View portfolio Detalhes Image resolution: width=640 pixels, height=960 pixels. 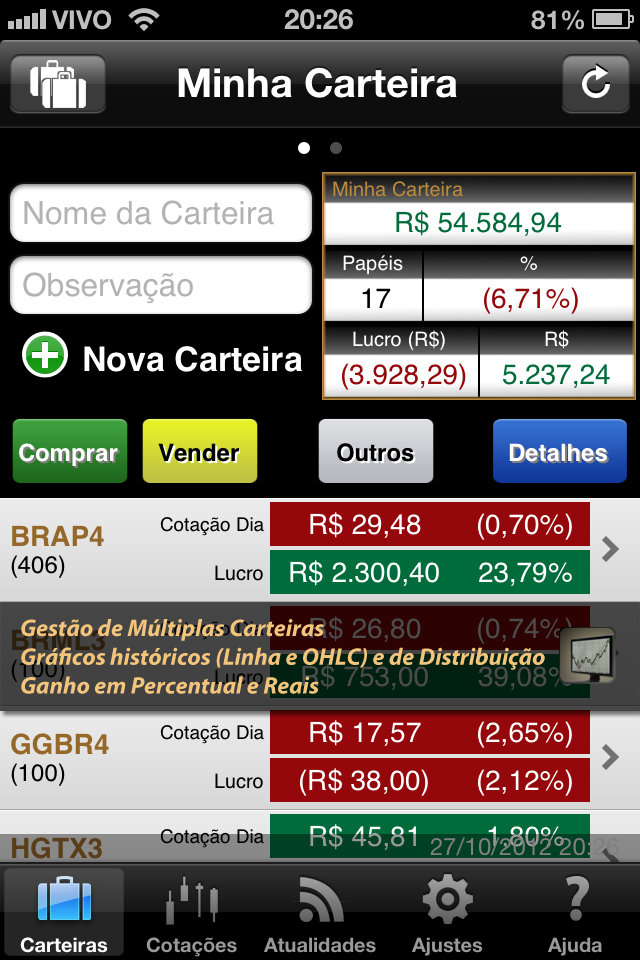[559, 453]
